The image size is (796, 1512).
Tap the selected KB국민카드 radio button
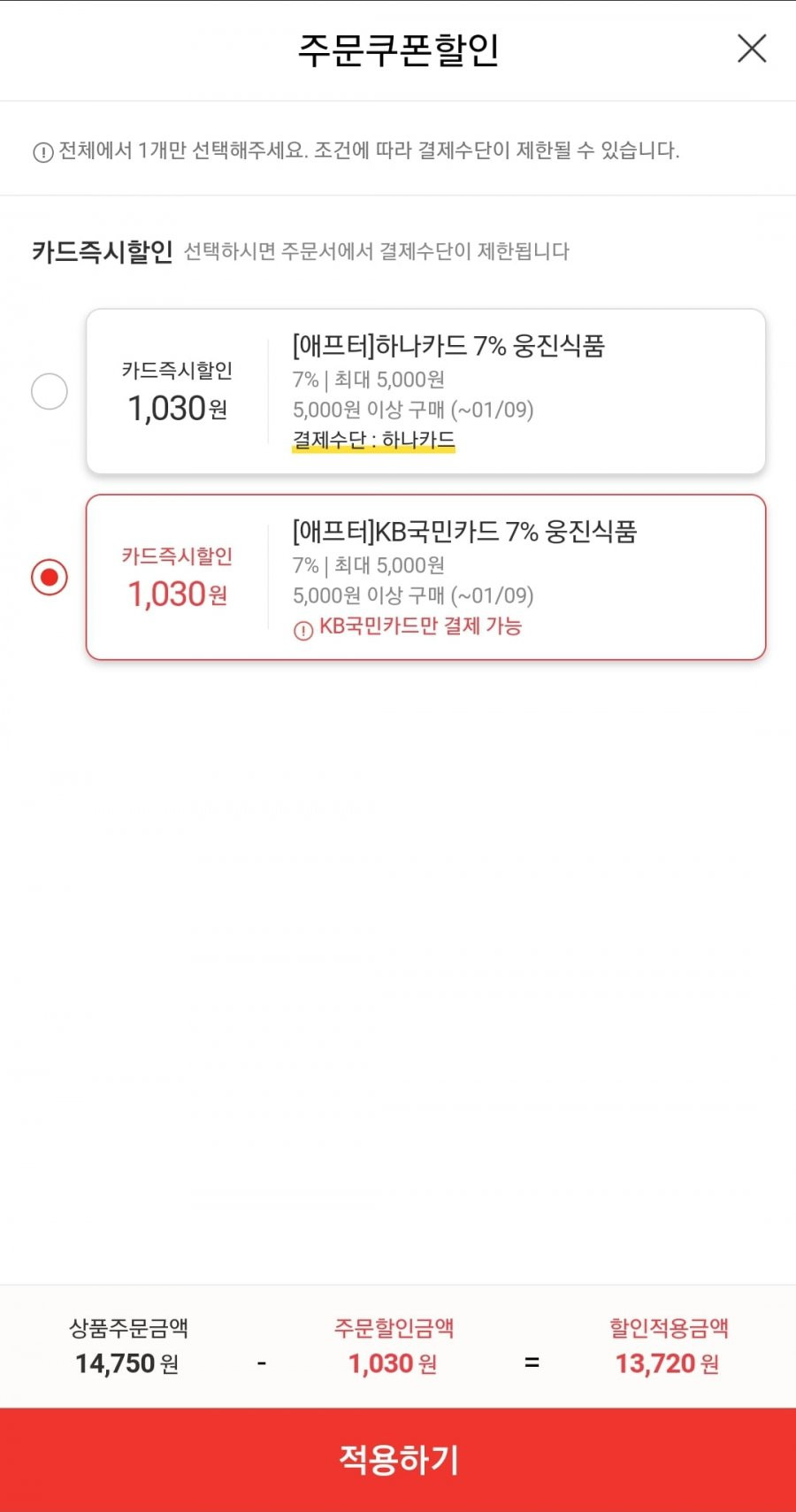tap(50, 577)
